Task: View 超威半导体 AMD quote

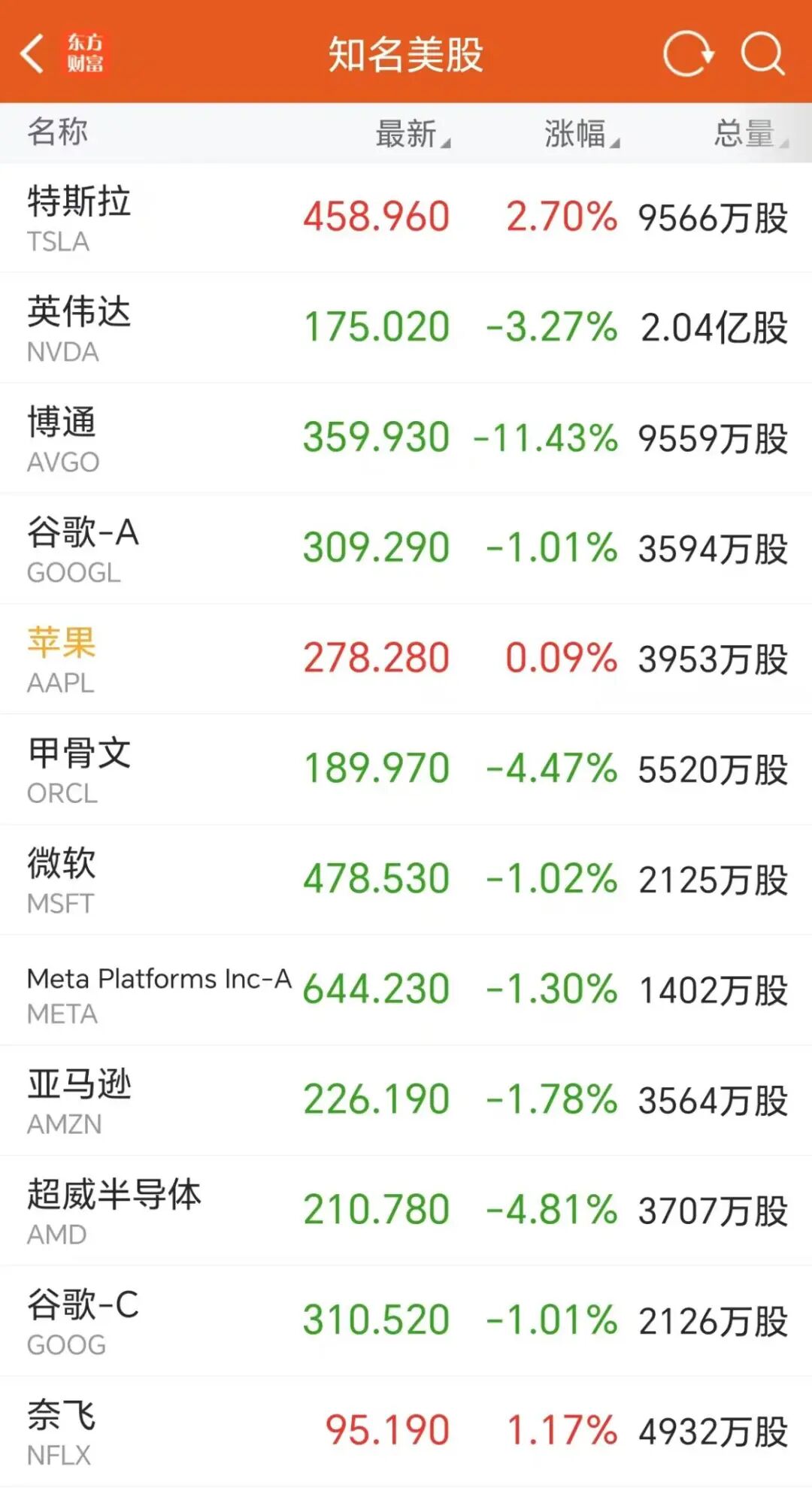Action: (406, 1211)
